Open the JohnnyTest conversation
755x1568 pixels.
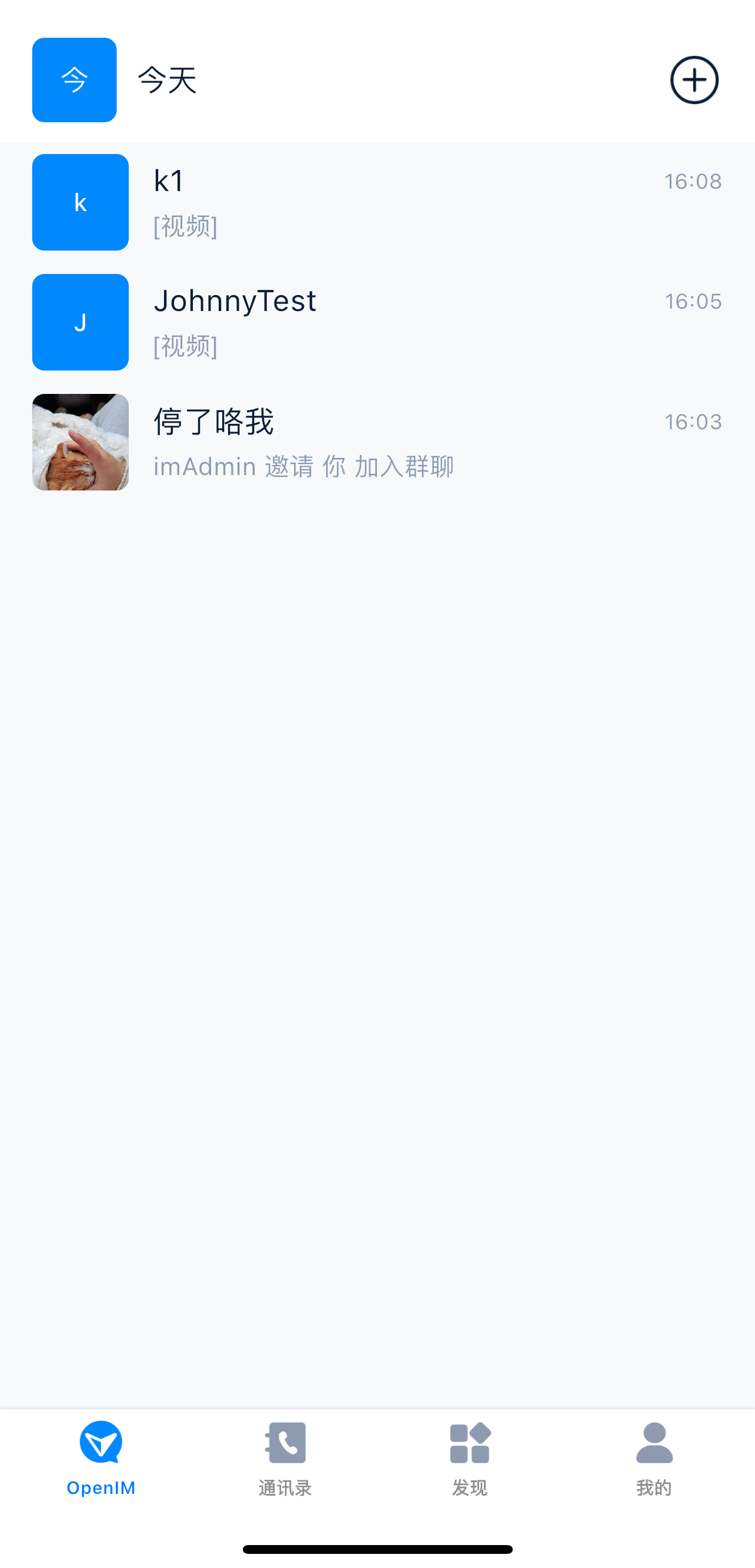[x=377, y=323]
